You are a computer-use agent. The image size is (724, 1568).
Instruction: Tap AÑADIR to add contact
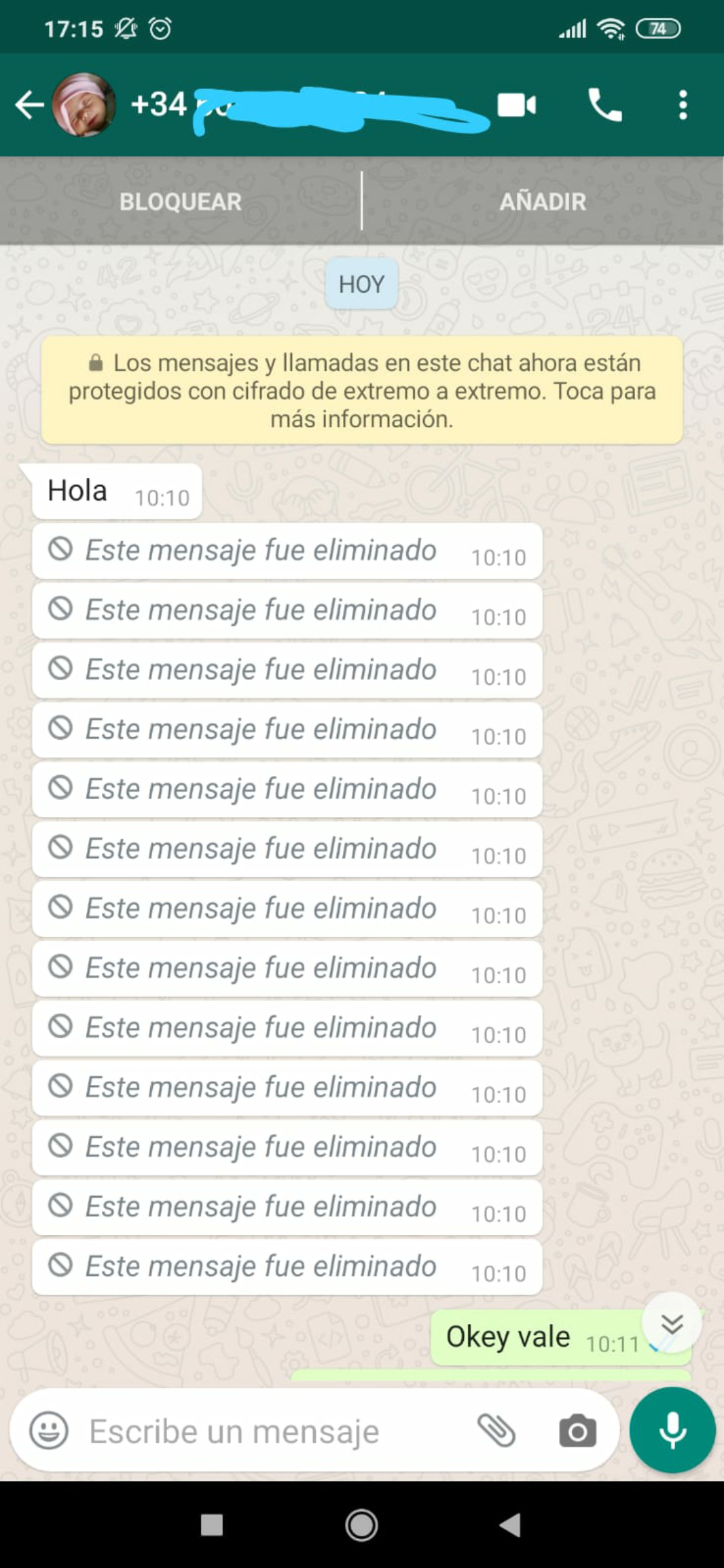pyautogui.click(x=543, y=202)
